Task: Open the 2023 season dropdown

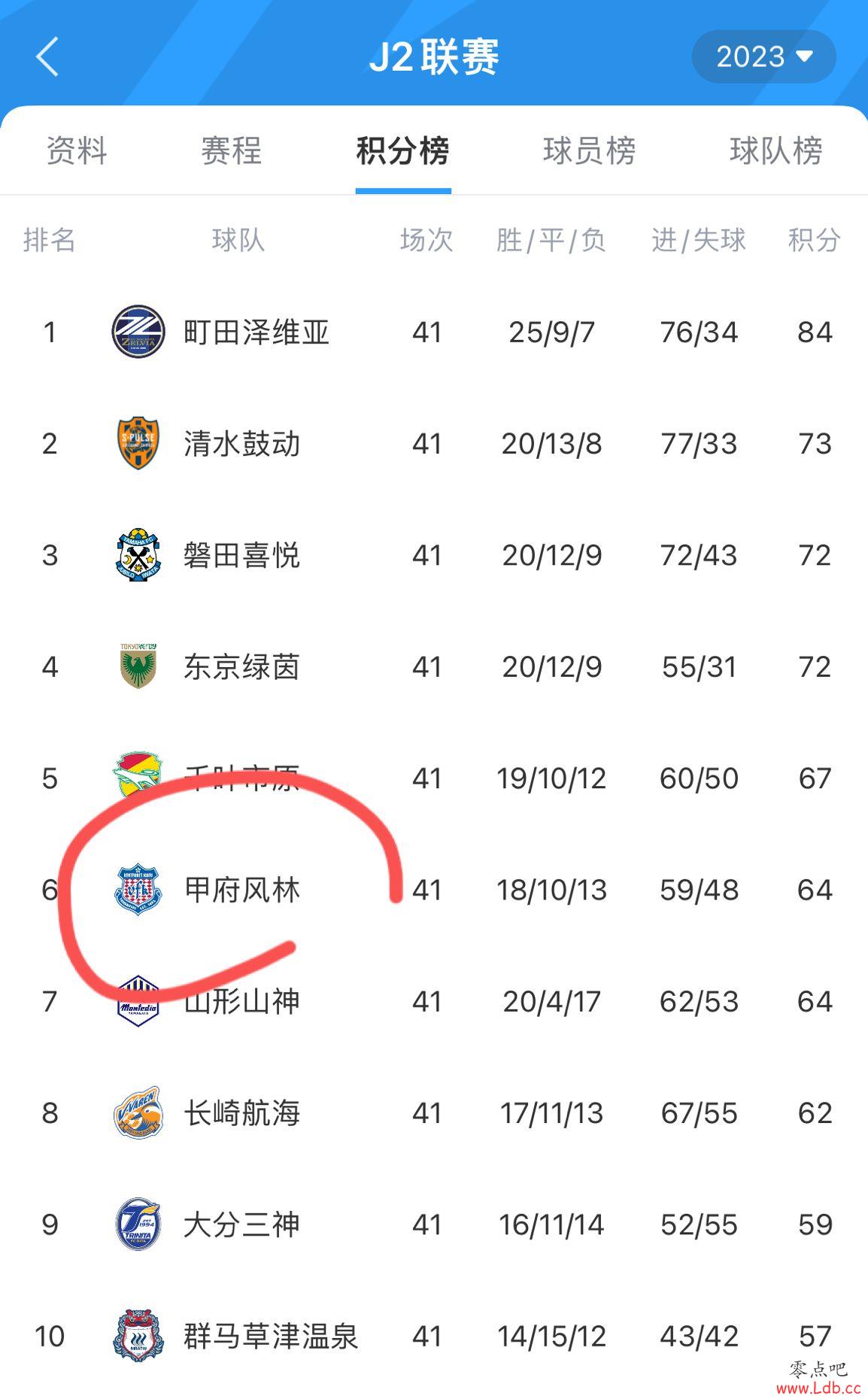Action: [763, 56]
